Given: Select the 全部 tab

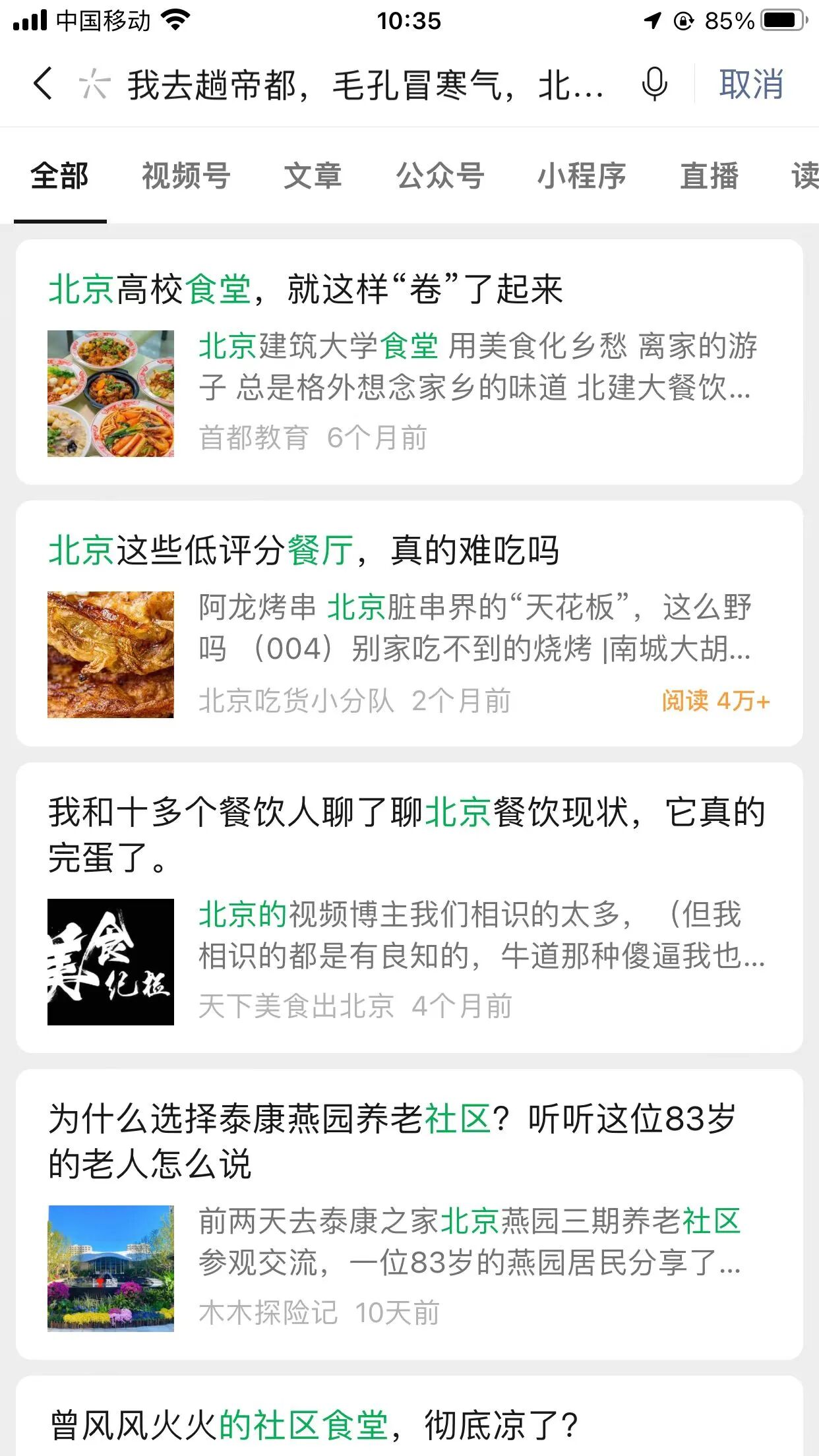Looking at the screenshot, I should pos(60,177).
